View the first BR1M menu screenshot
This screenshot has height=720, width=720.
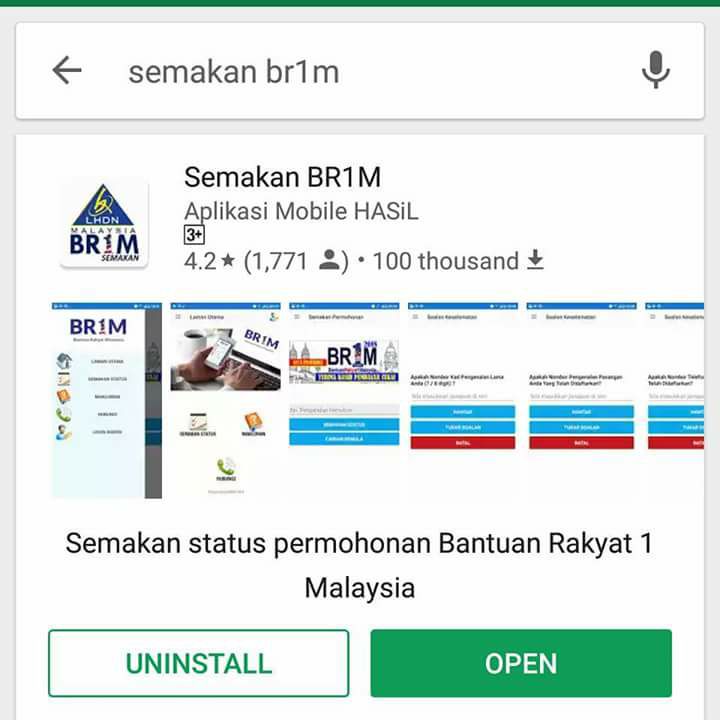107,400
